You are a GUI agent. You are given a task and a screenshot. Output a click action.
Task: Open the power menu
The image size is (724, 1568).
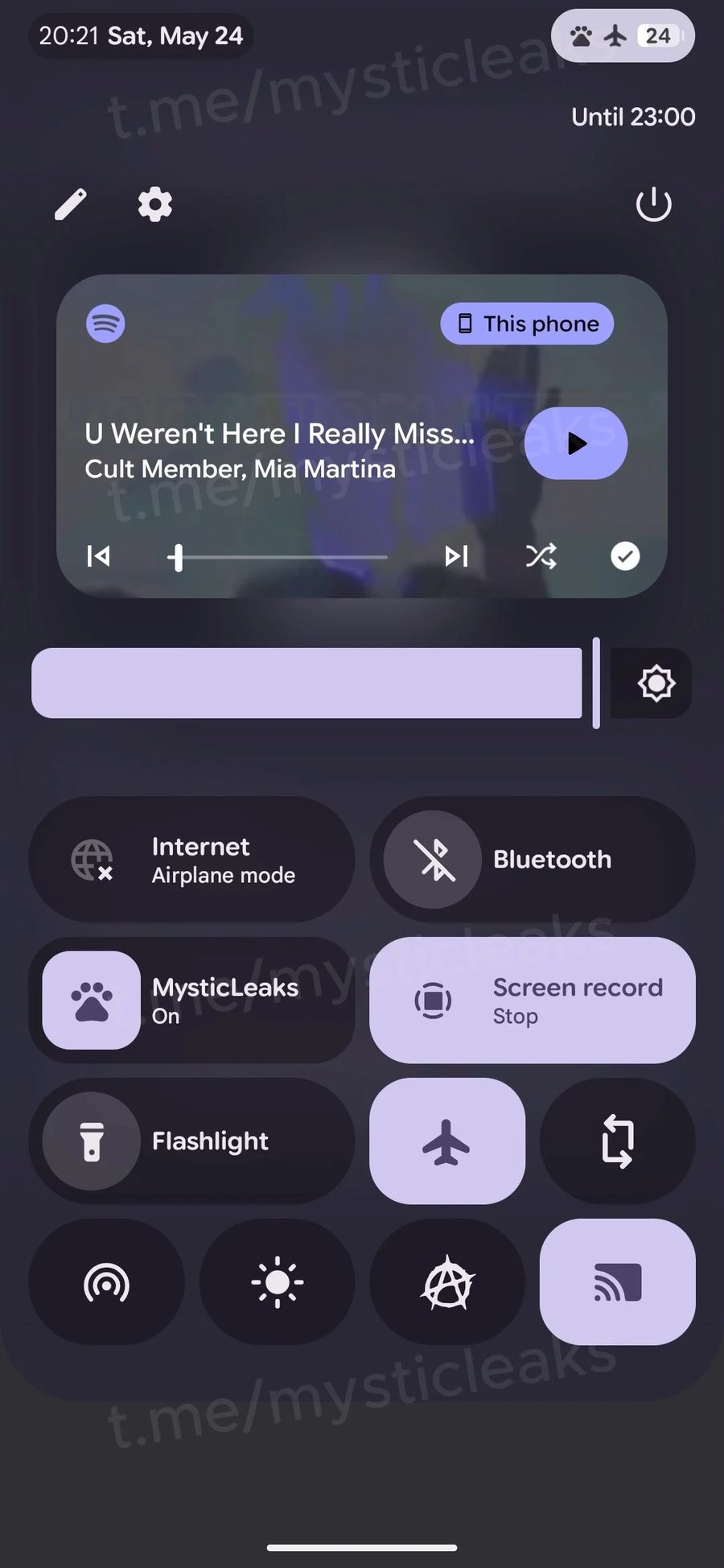point(653,204)
